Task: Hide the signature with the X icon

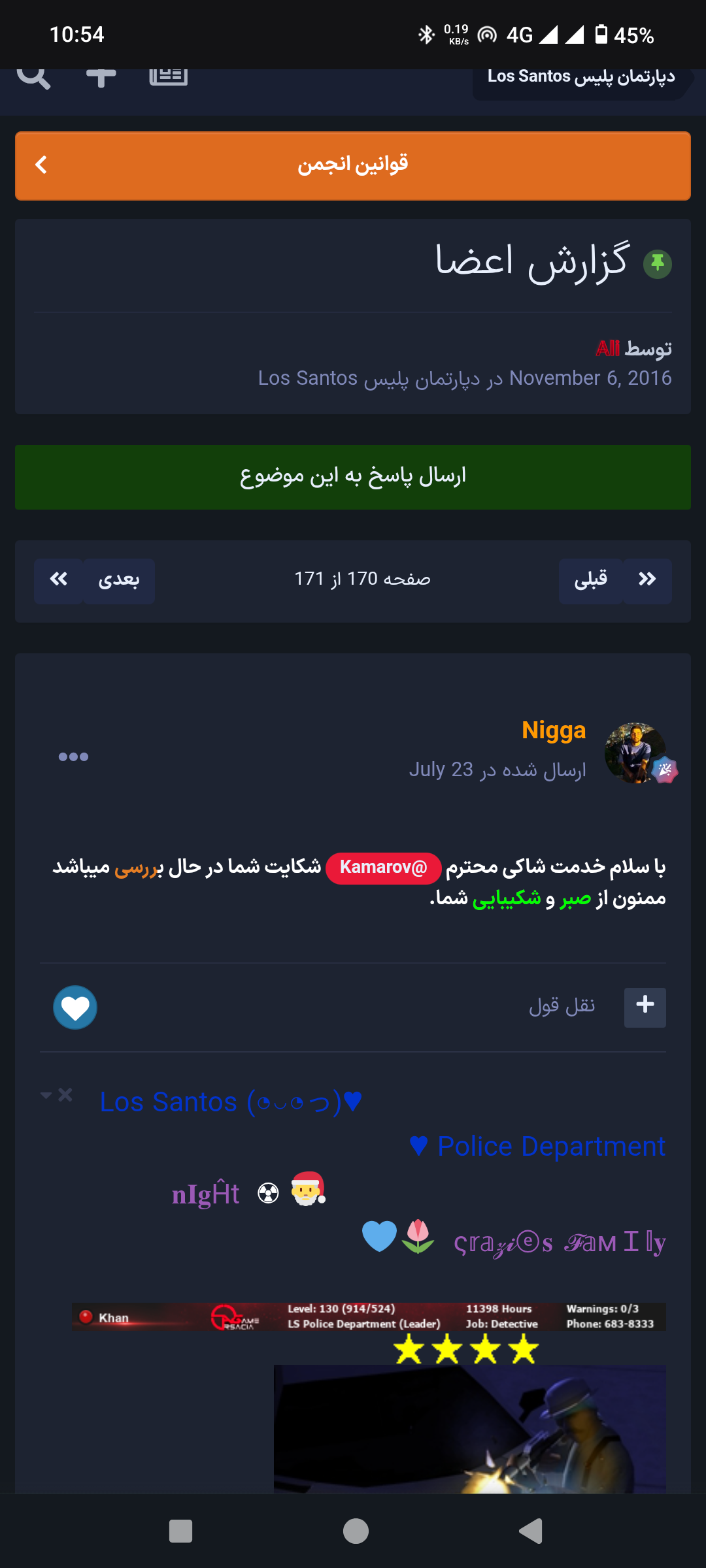Action: [65, 1094]
